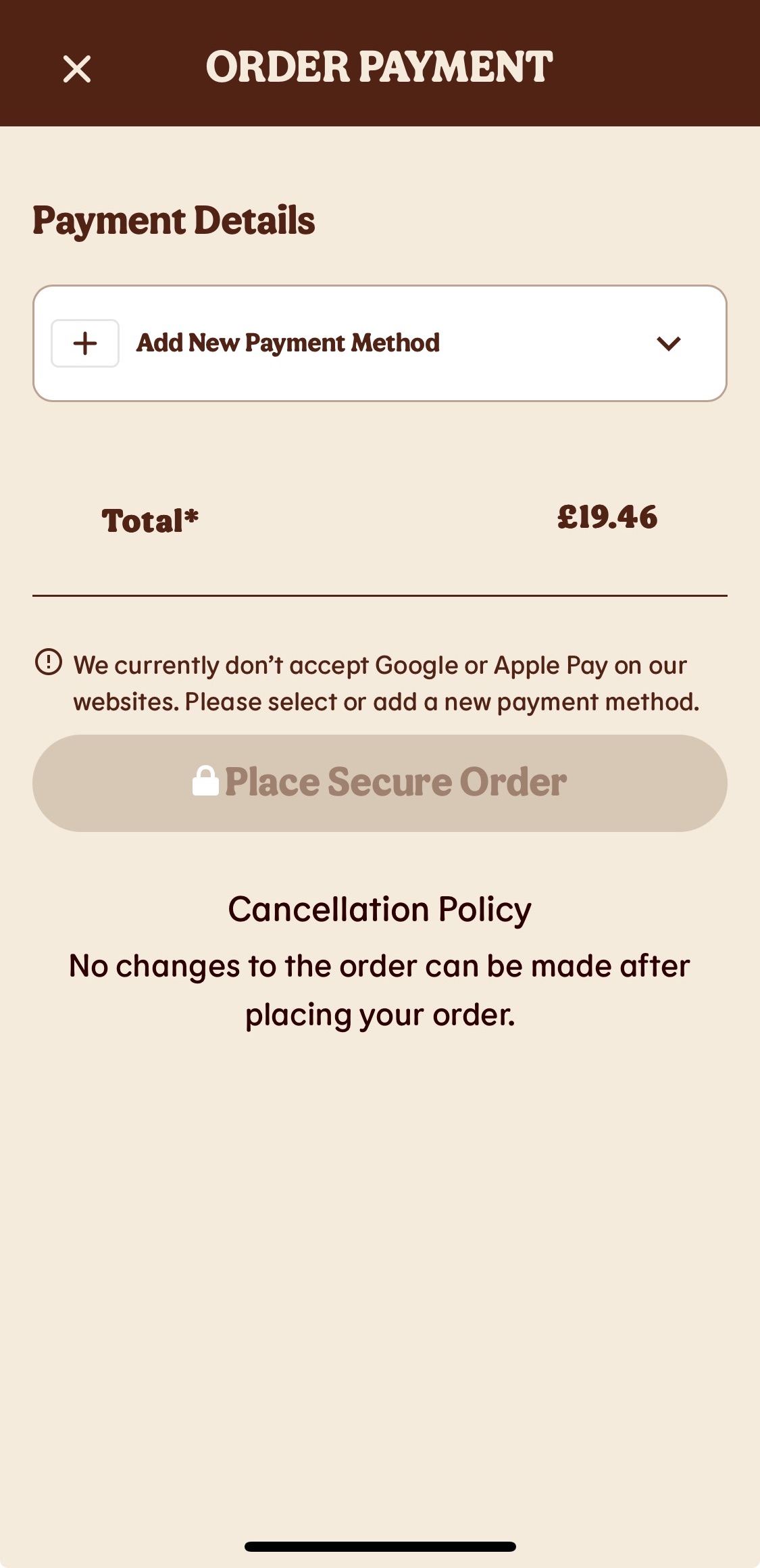Click the plus icon beside Add New Payment Method
Viewport: 760px width, 1568px height.
84,343
